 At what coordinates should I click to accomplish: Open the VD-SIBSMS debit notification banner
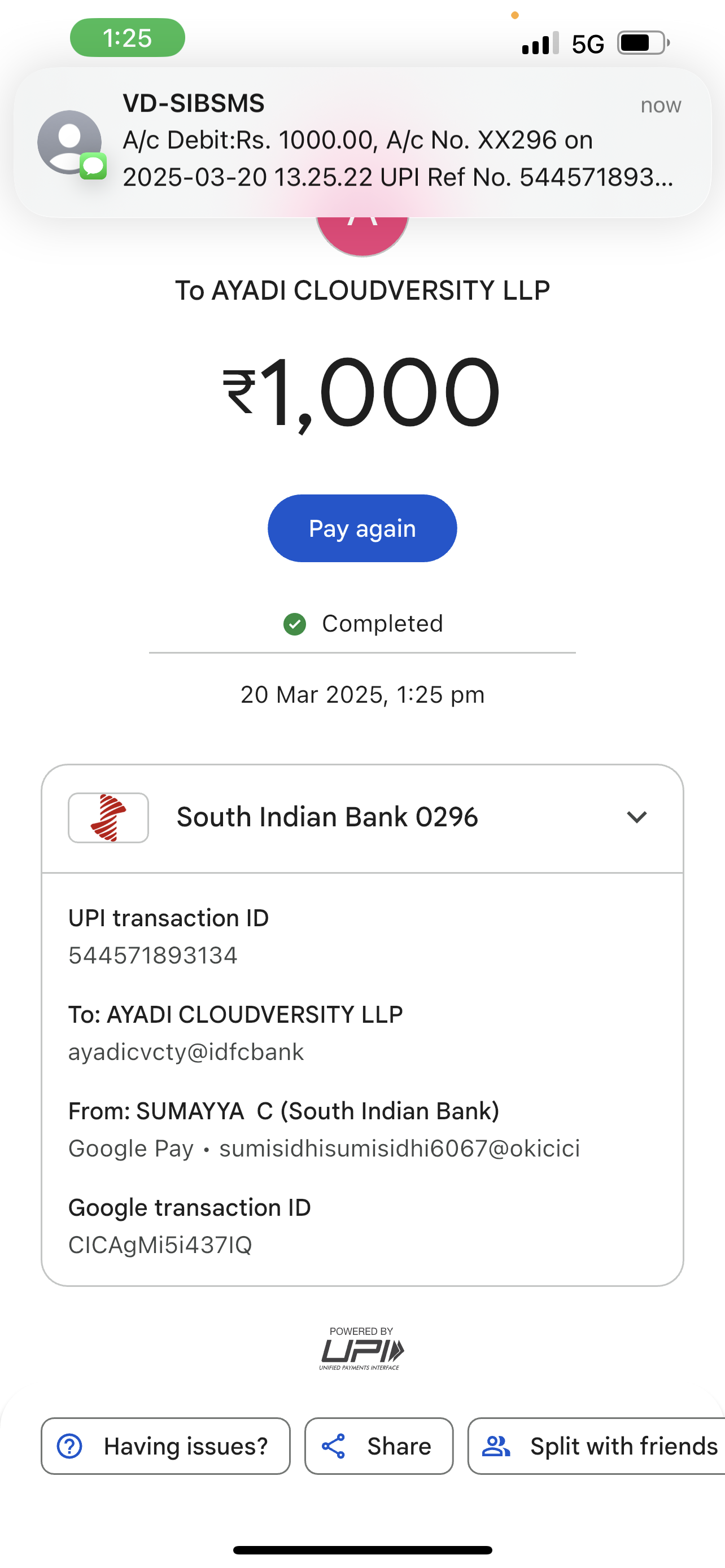[x=362, y=141]
